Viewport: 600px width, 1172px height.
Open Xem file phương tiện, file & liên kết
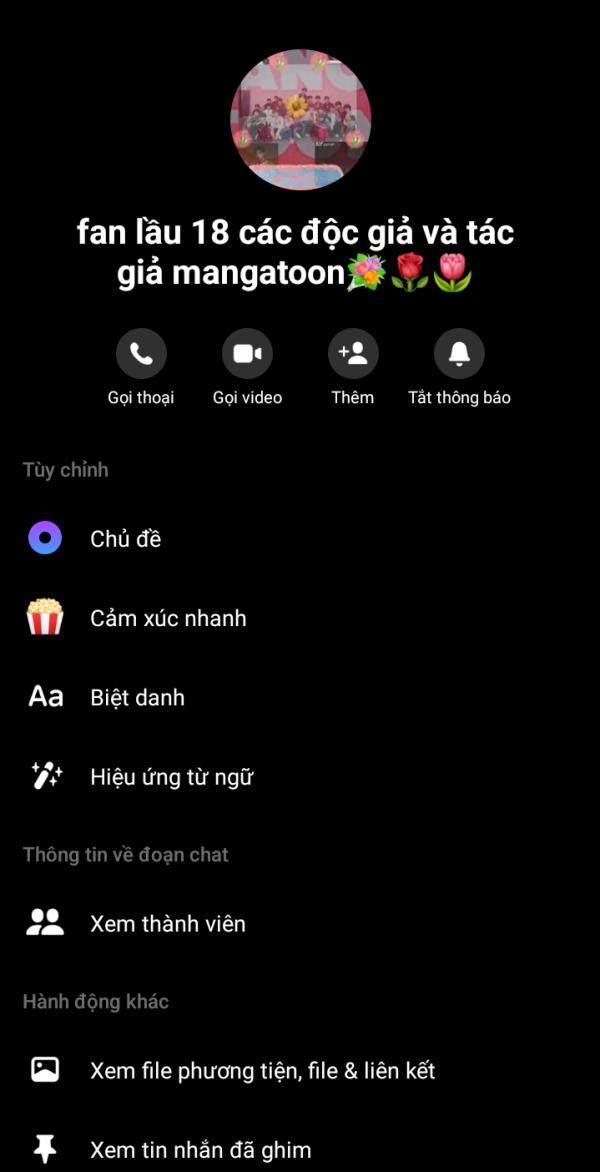[x=262, y=1071]
